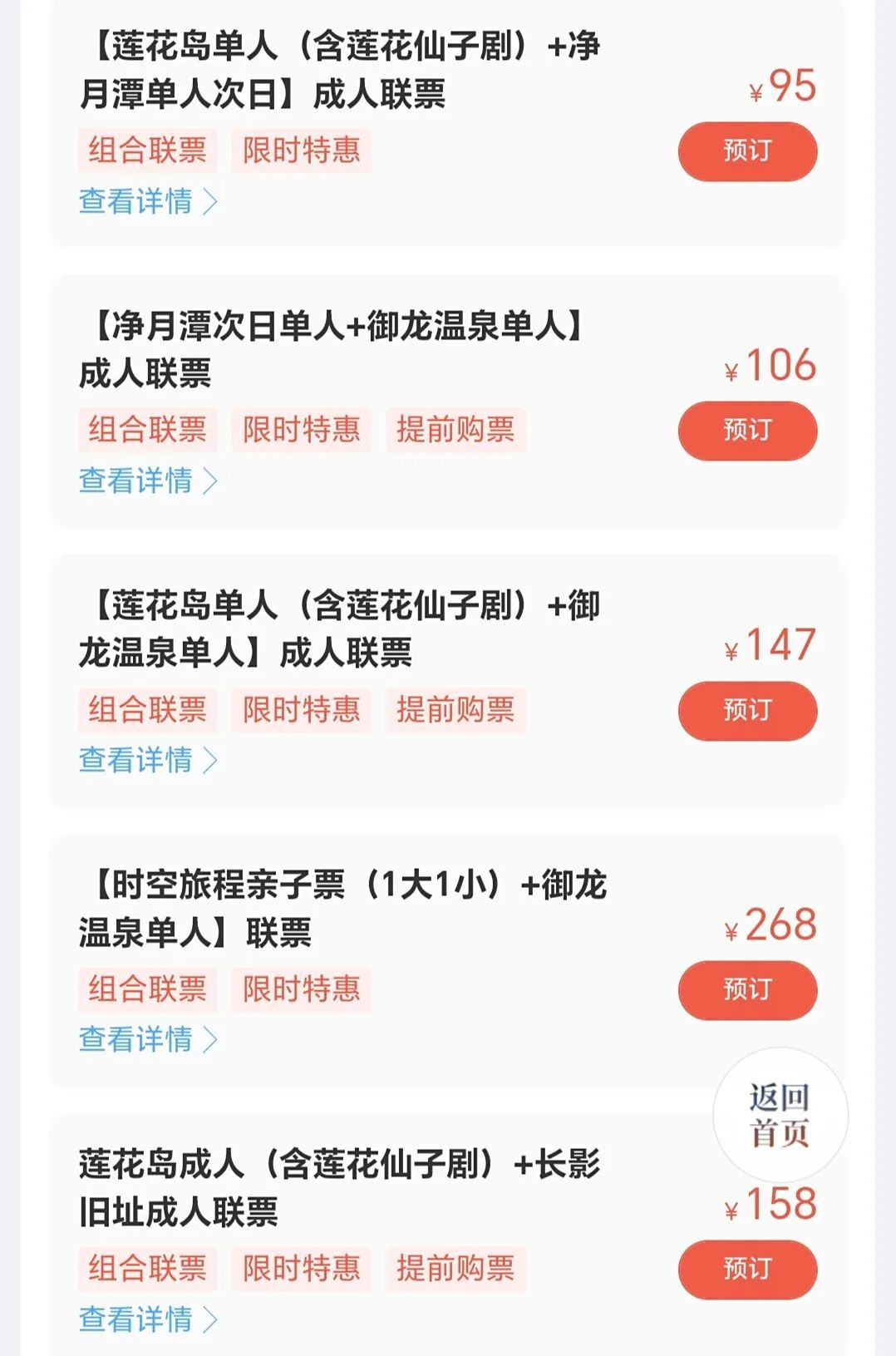This screenshot has width=896, height=1356.
Task: Reserve the ¥158 莲花岛+长影旧址 ticket
Action: (747, 1270)
